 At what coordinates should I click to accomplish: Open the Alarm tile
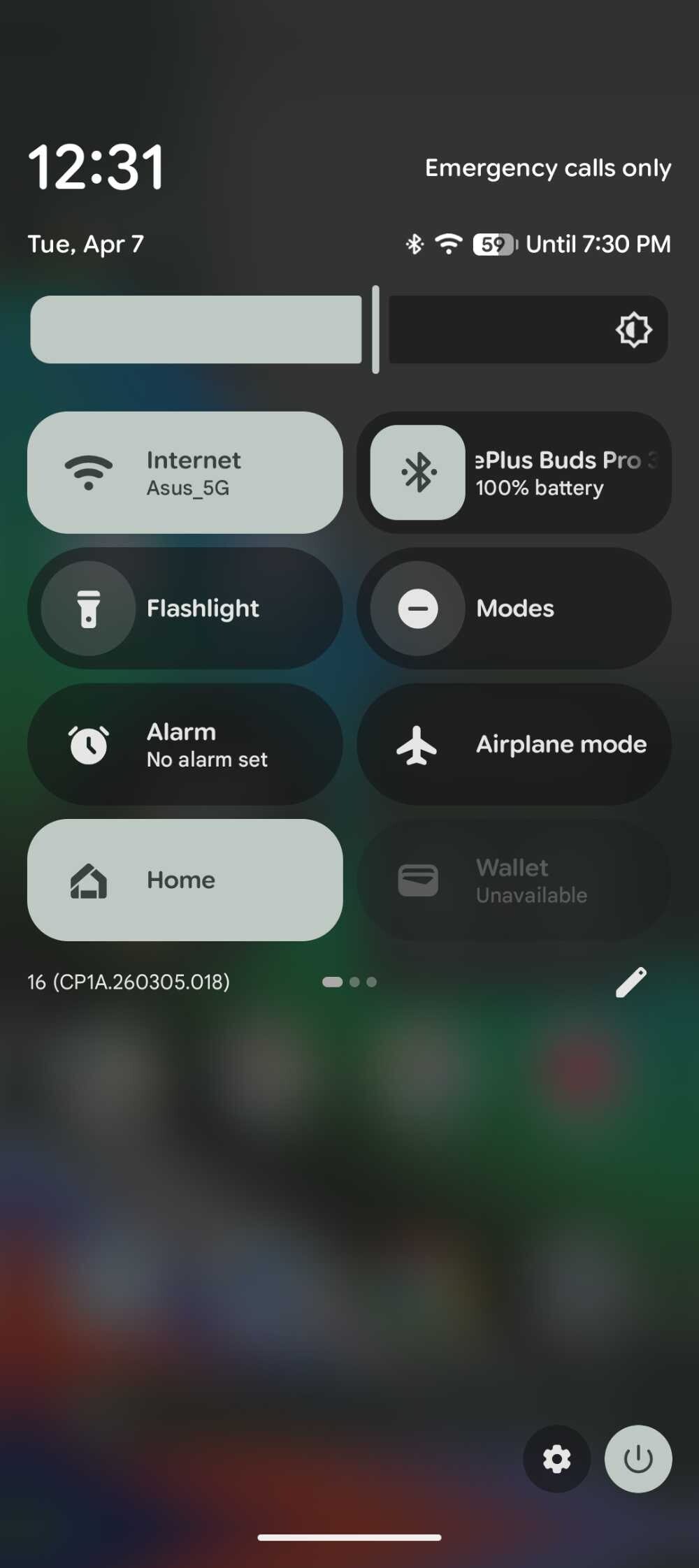coord(185,744)
